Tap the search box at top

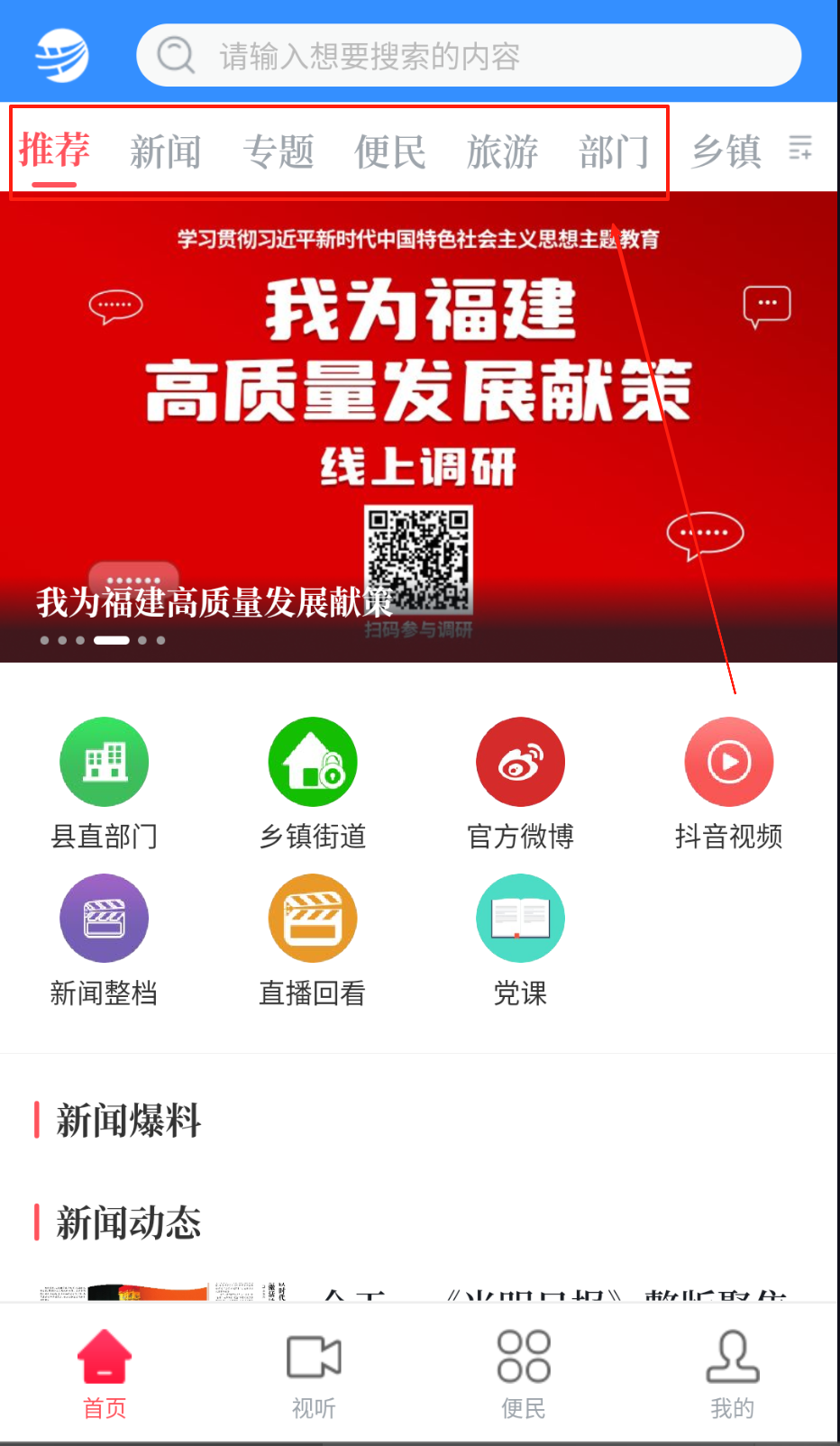point(469,56)
